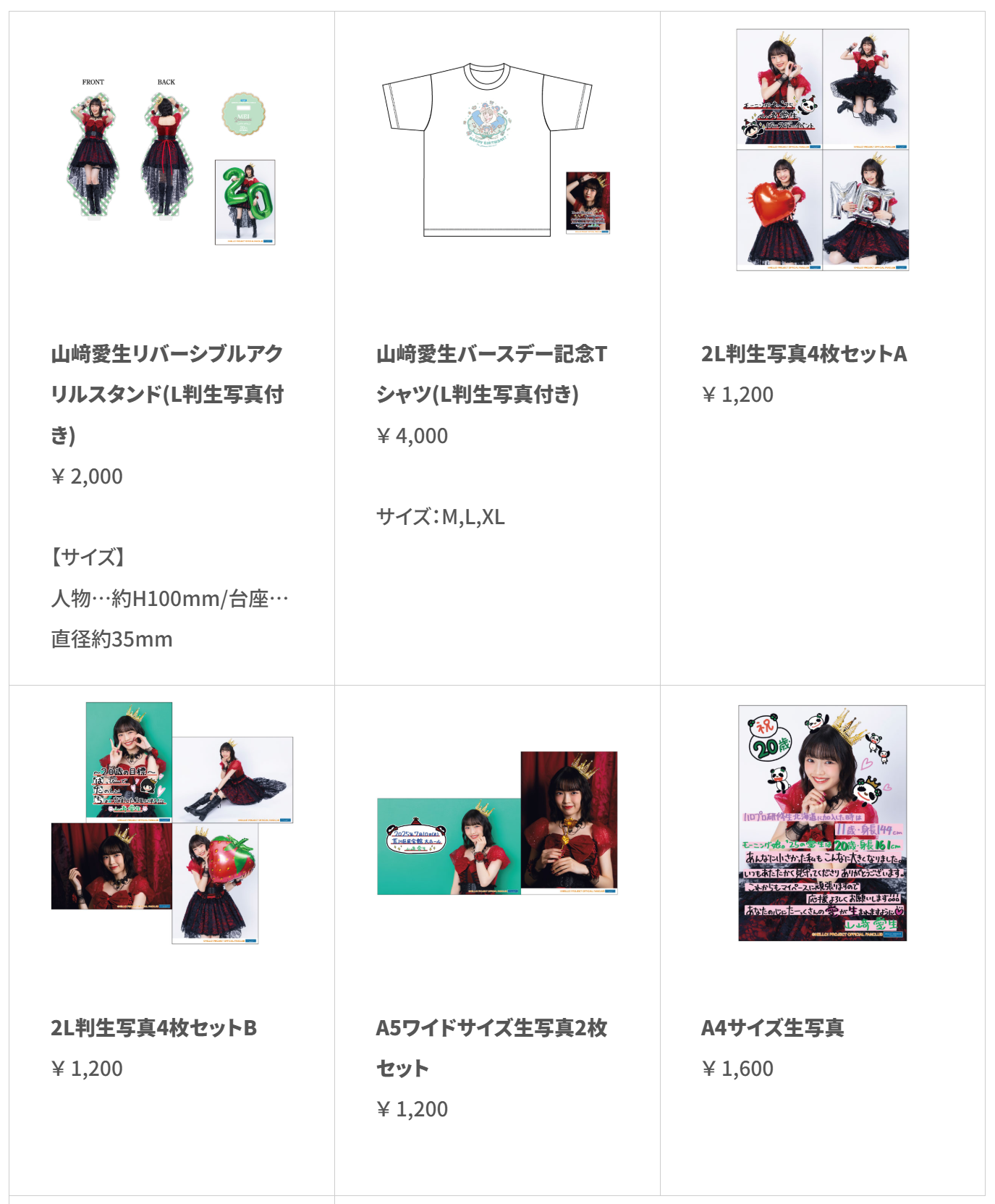Screen dimensions: 995x1204
Task: View the A5 wide photo 2-piece set
Action: pos(491,1046)
